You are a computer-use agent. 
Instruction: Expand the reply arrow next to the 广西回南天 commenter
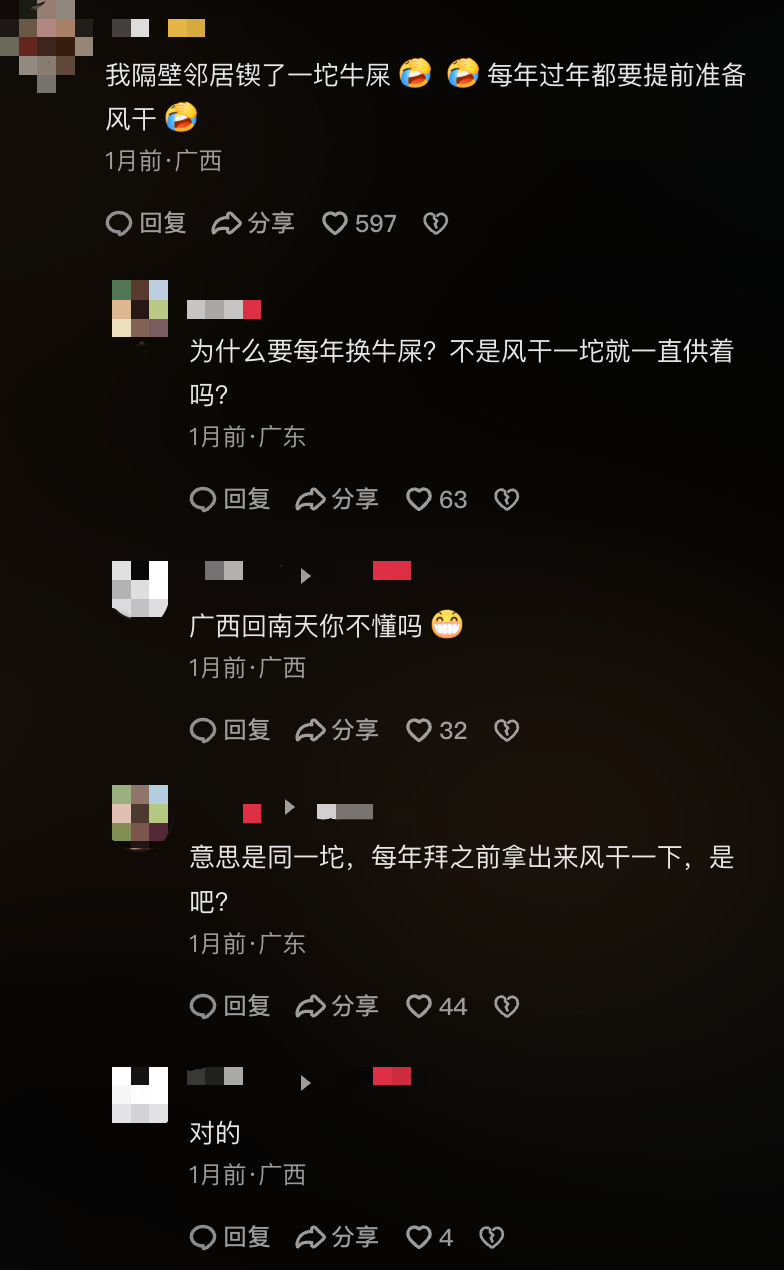[304, 575]
